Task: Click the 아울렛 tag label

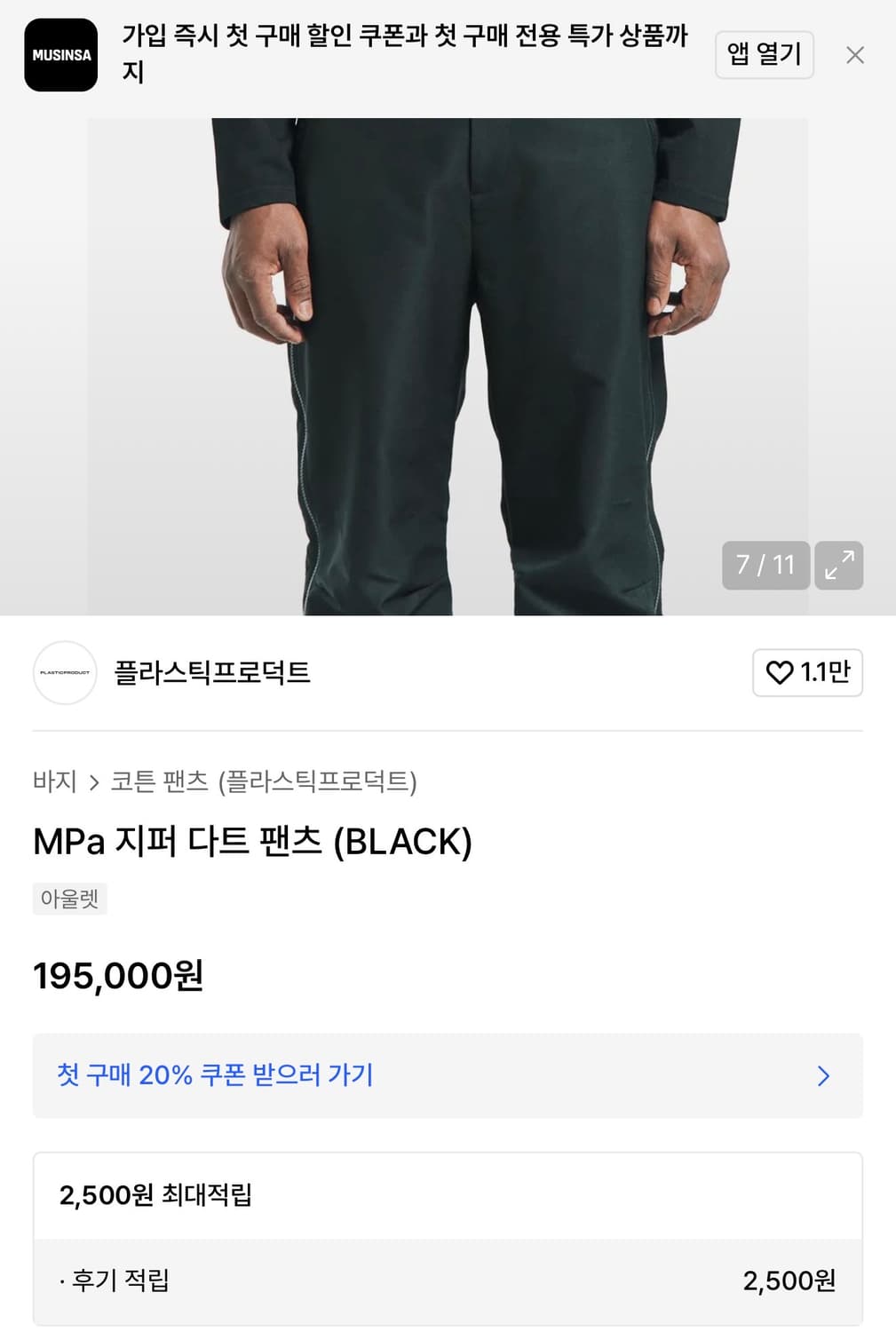Action: [x=69, y=899]
